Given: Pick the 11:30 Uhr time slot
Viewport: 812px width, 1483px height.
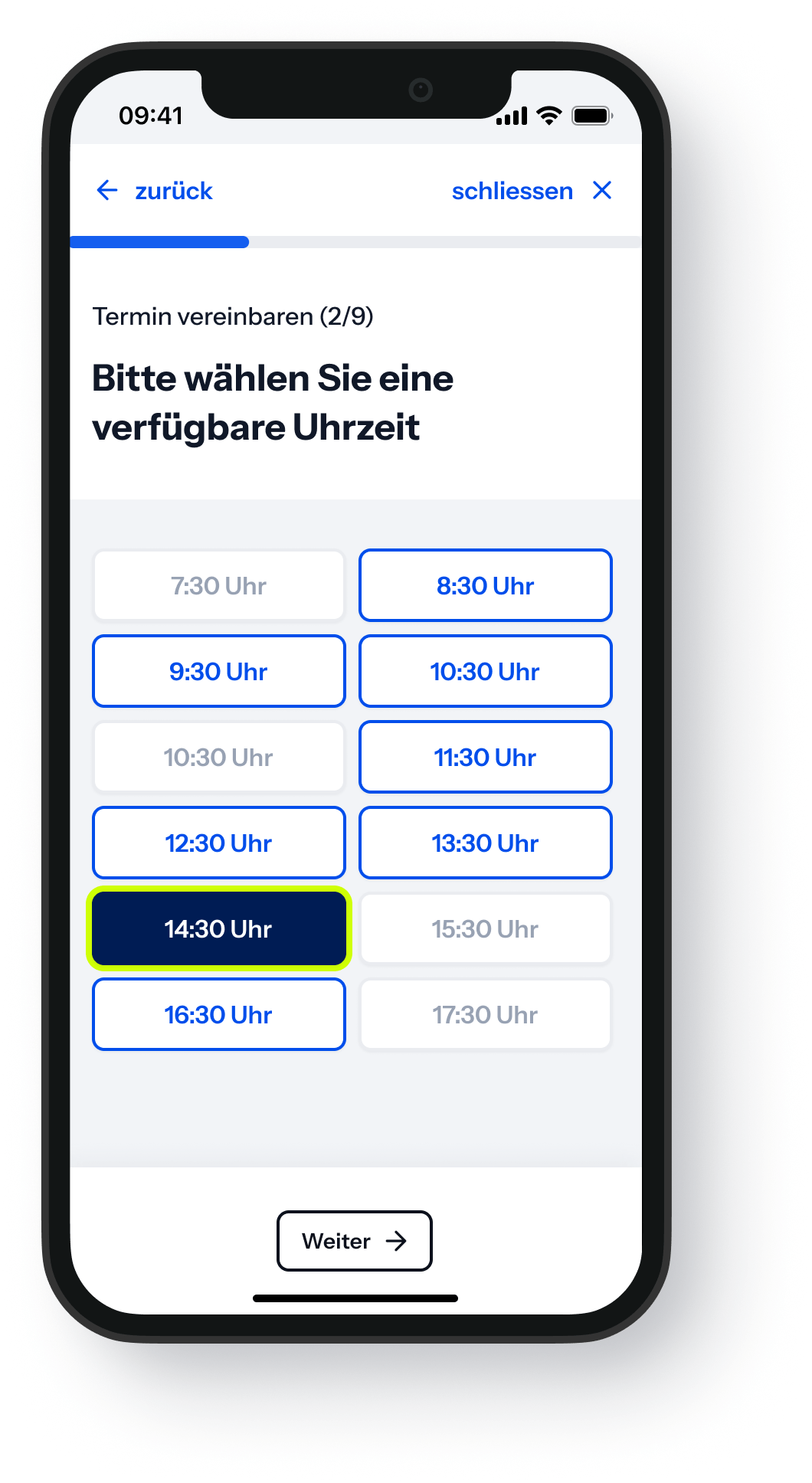Looking at the screenshot, I should coord(485,758).
